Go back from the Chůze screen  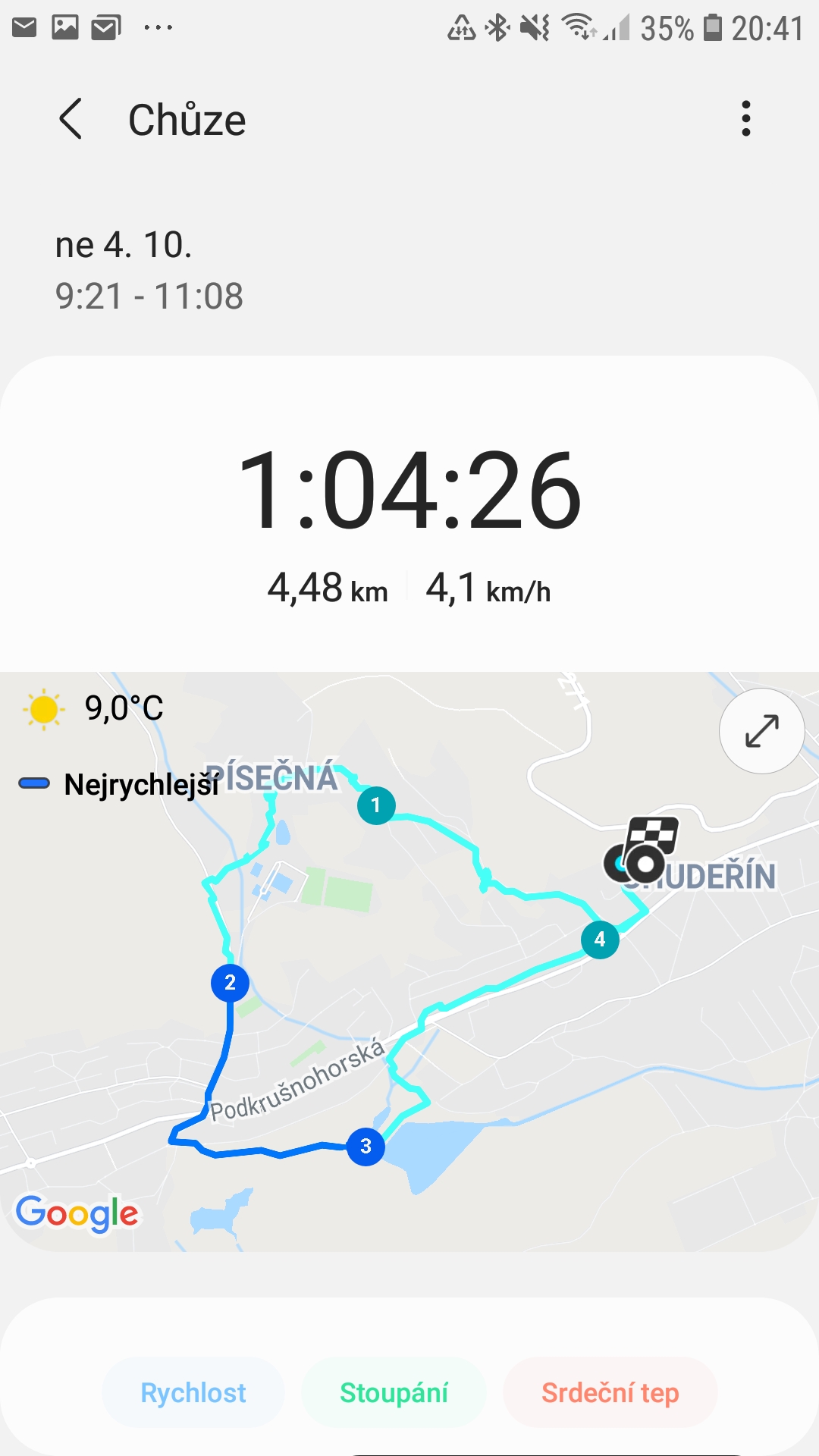click(71, 119)
